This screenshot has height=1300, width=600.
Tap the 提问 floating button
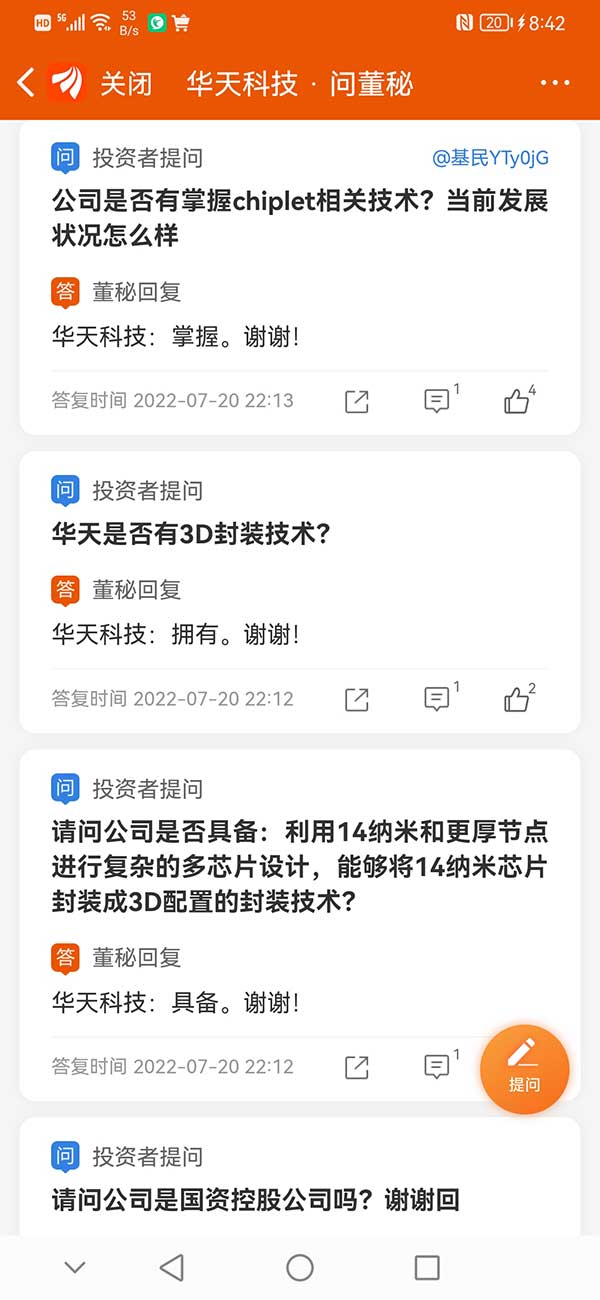point(524,1069)
